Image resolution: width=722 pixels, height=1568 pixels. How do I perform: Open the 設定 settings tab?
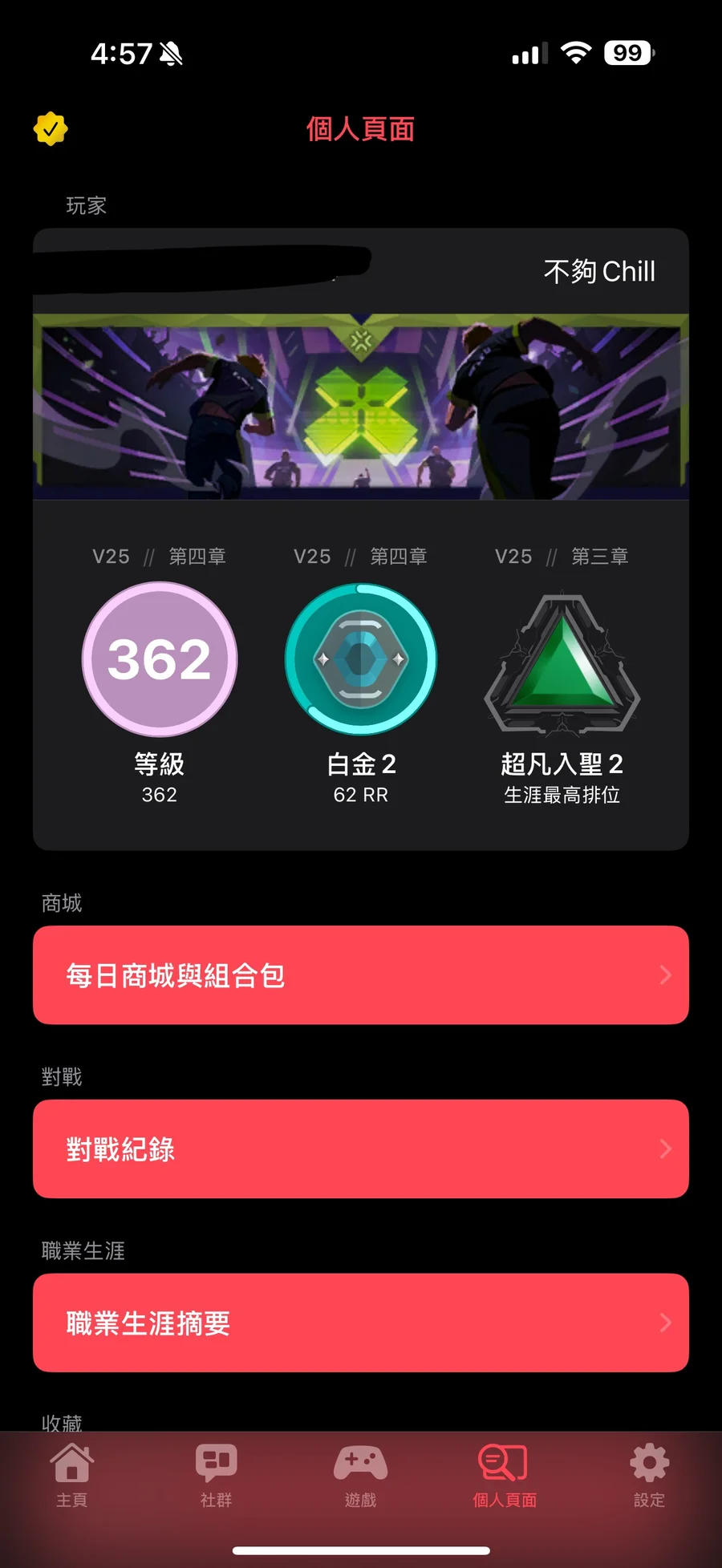(649, 1474)
